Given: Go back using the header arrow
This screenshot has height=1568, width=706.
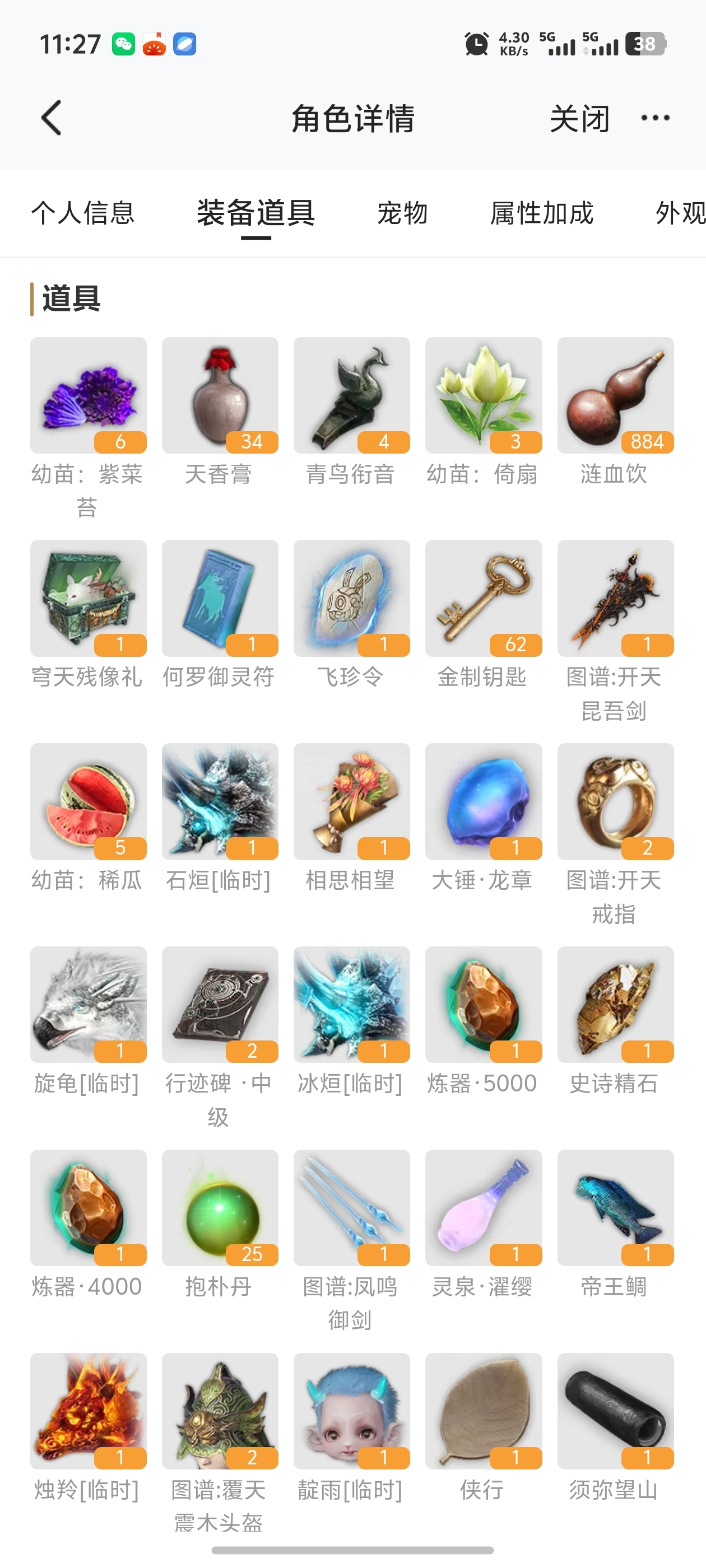Looking at the screenshot, I should click(51, 118).
